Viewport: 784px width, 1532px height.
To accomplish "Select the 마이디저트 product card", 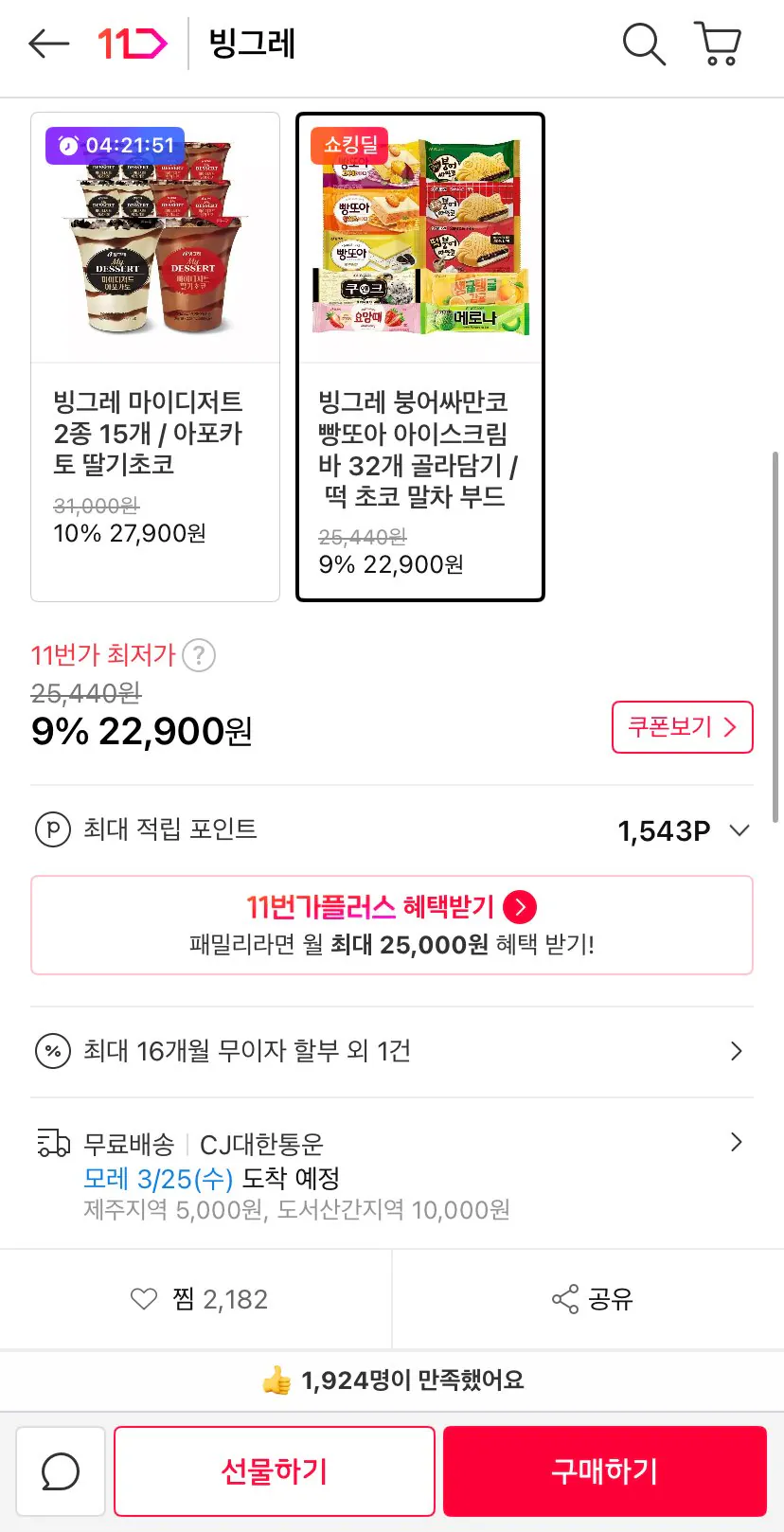I will click(x=155, y=355).
